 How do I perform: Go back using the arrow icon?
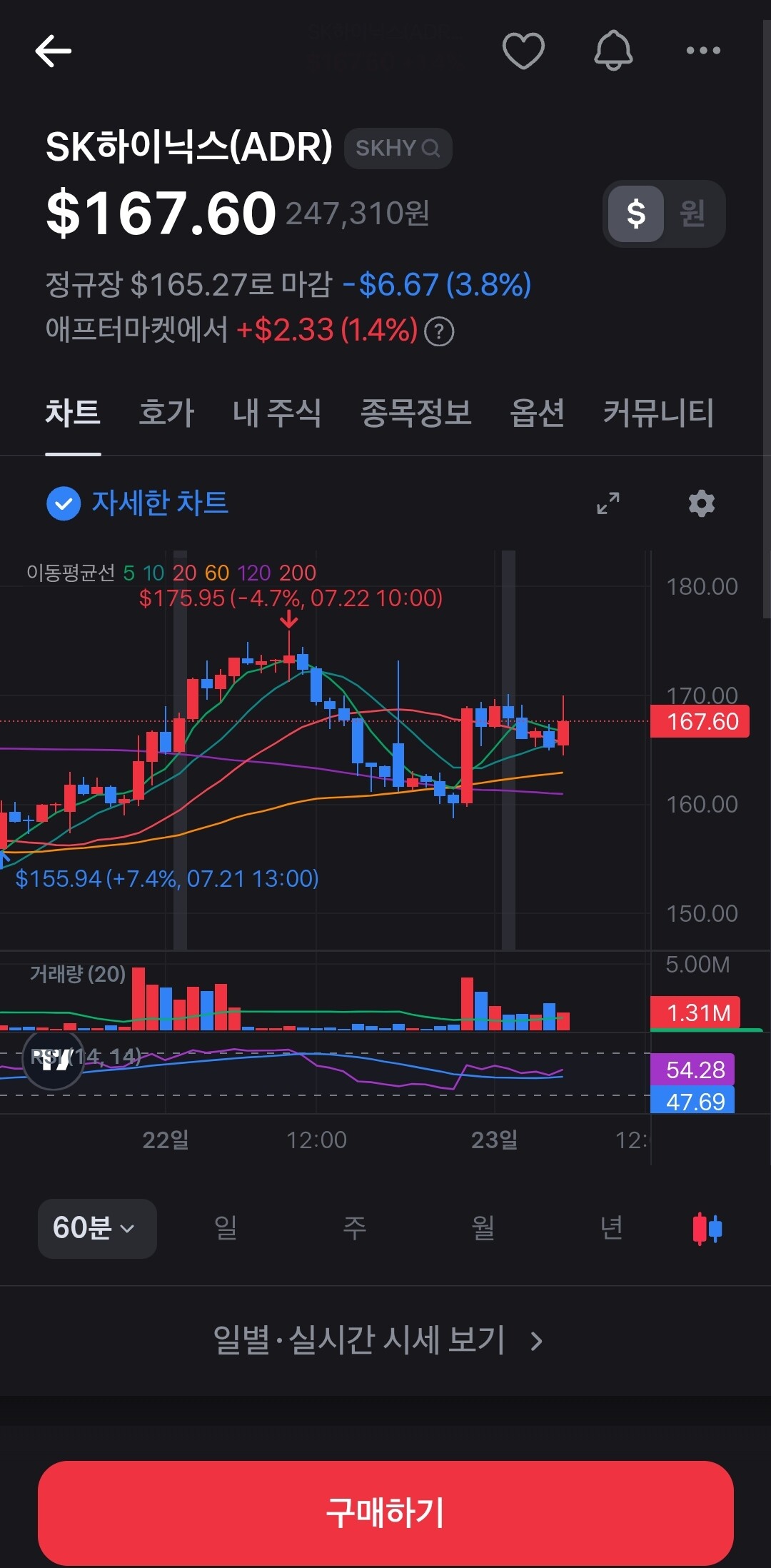click(x=54, y=51)
